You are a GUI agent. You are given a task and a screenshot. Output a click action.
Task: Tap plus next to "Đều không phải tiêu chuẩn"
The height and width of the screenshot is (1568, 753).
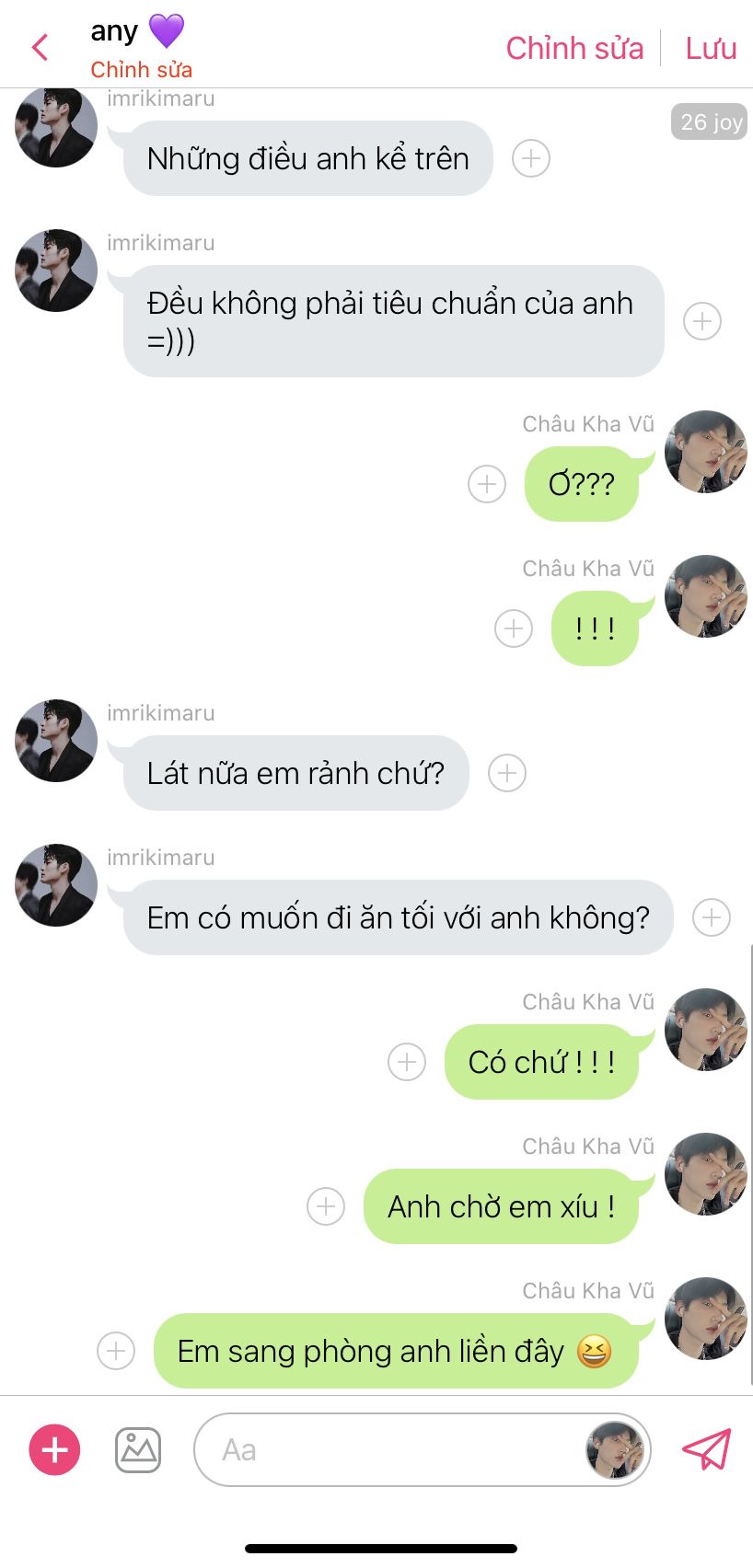click(x=702, y=321)
